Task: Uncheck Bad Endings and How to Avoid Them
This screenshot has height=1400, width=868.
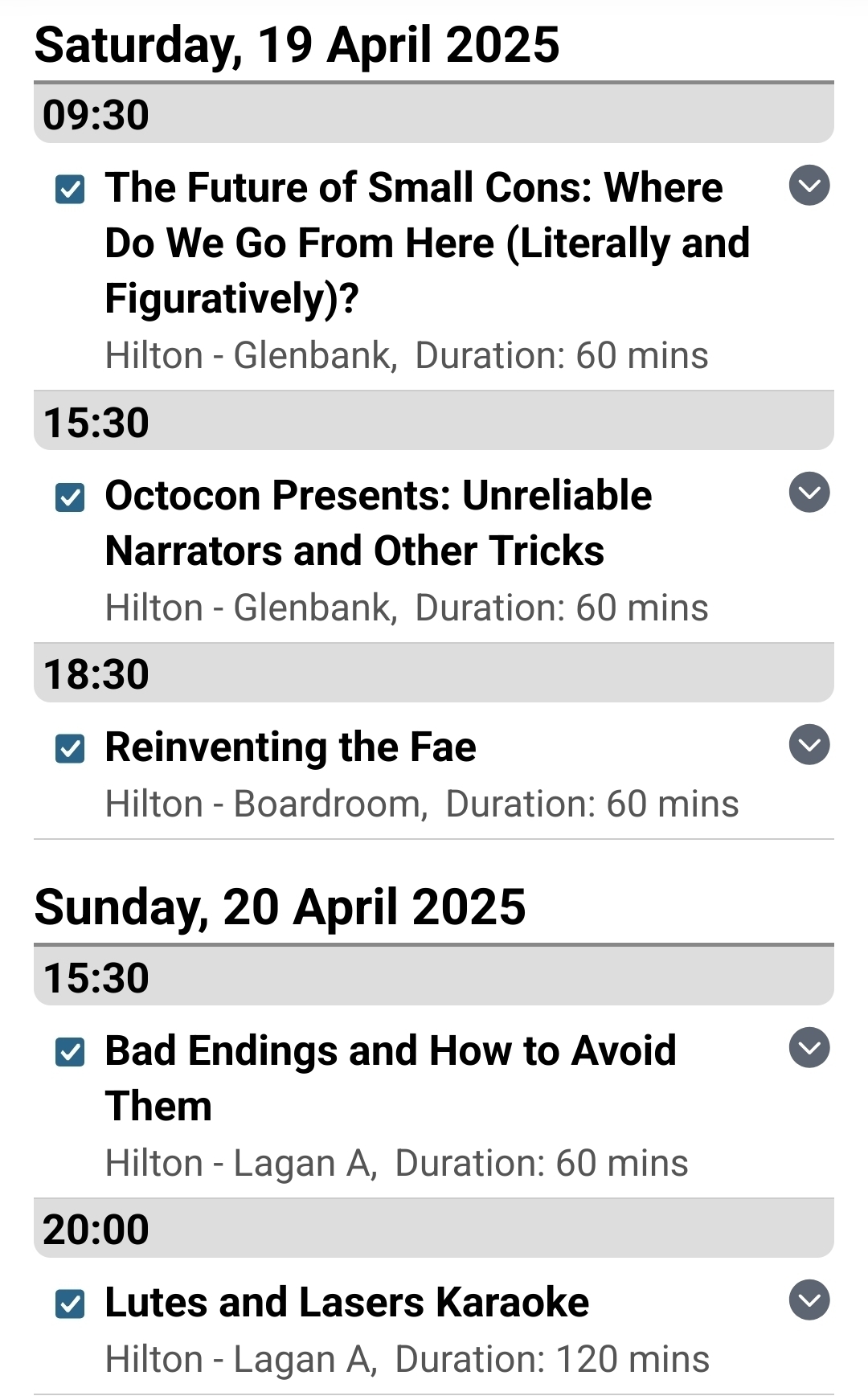Action: tap(70, 1052)
